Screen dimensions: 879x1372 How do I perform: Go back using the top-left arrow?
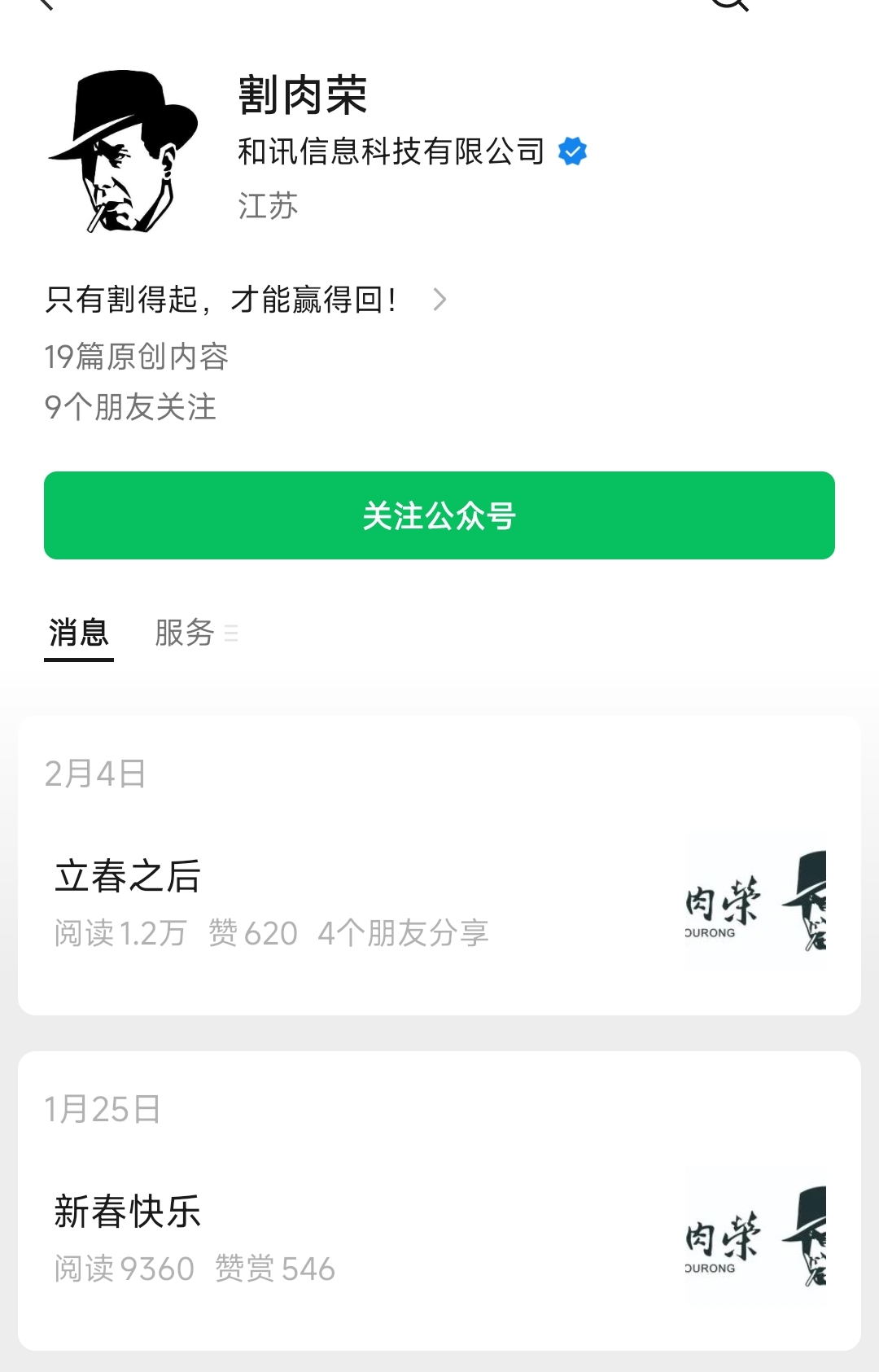pos(45,3)
